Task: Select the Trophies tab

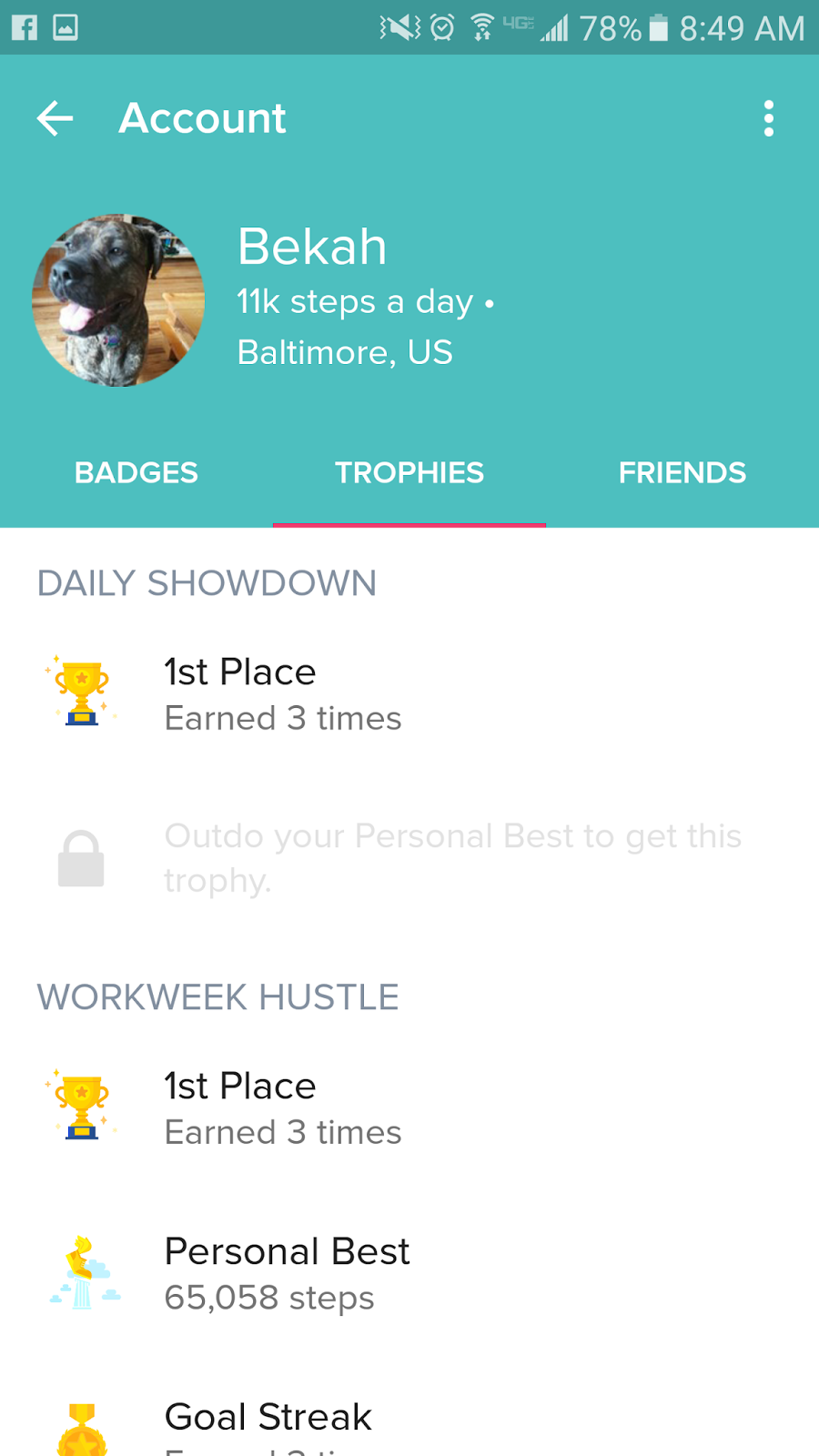Action: pos(409,473)
